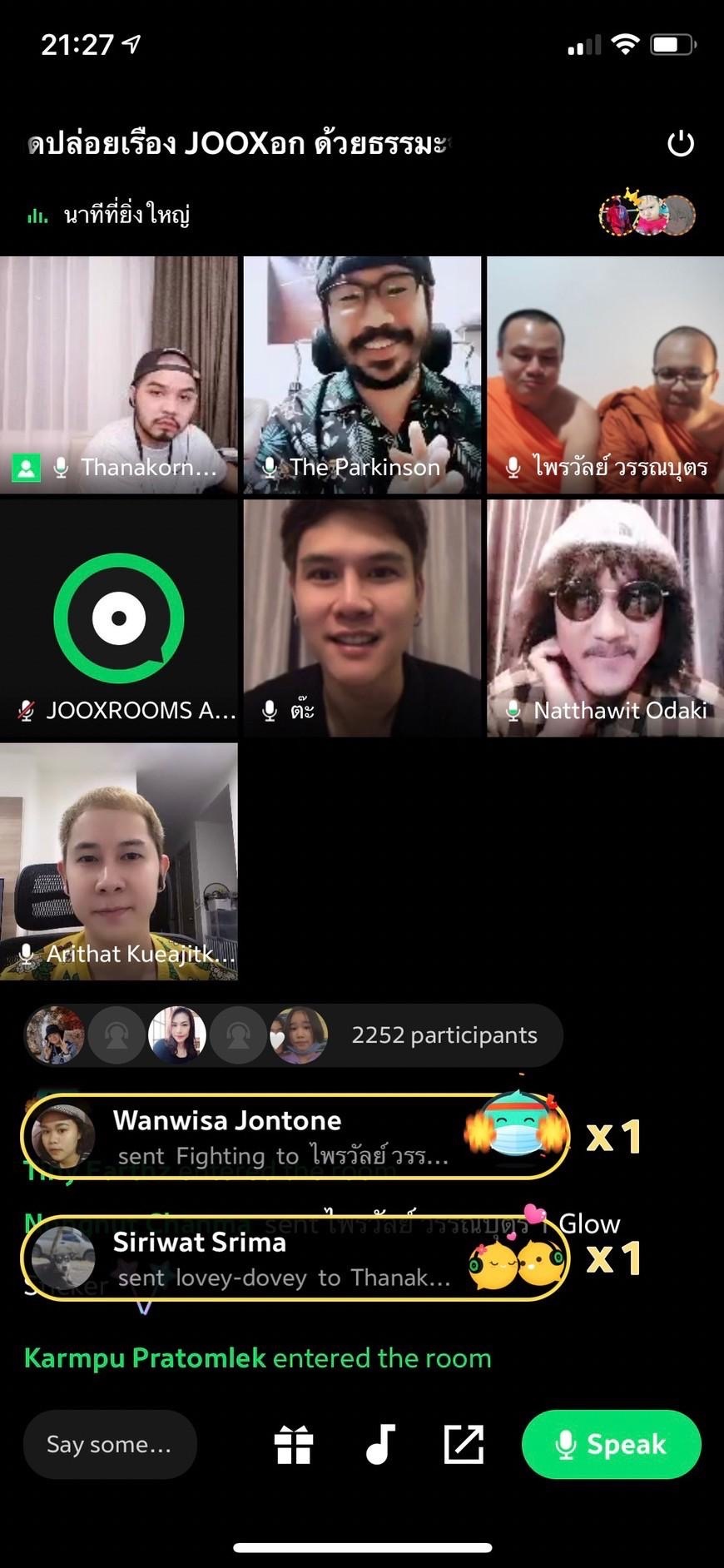Open Karmpu Pratomlek's profile name
This screenshot has width=724, height=1568.
[x=145, y=1357]
